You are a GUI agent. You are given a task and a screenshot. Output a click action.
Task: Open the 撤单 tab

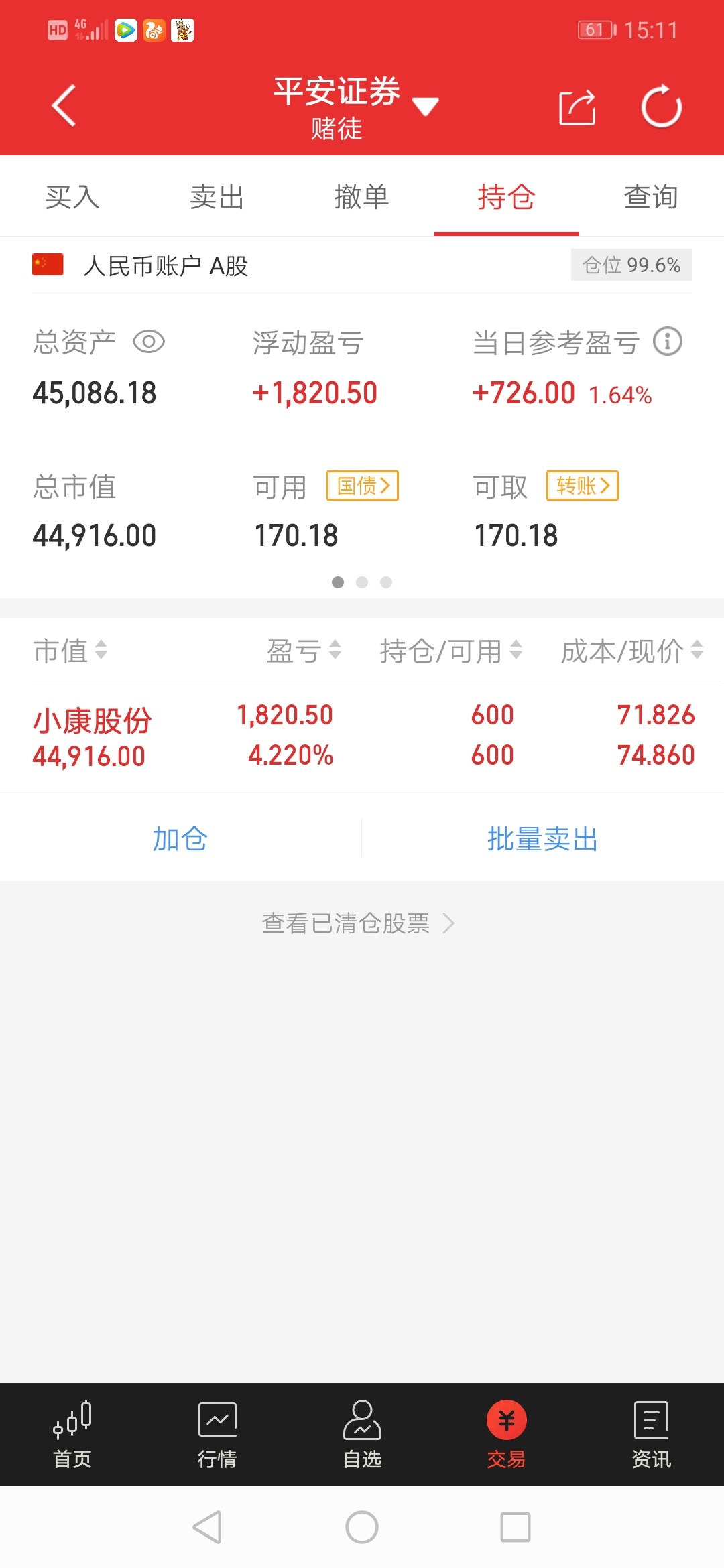(362, 196)
